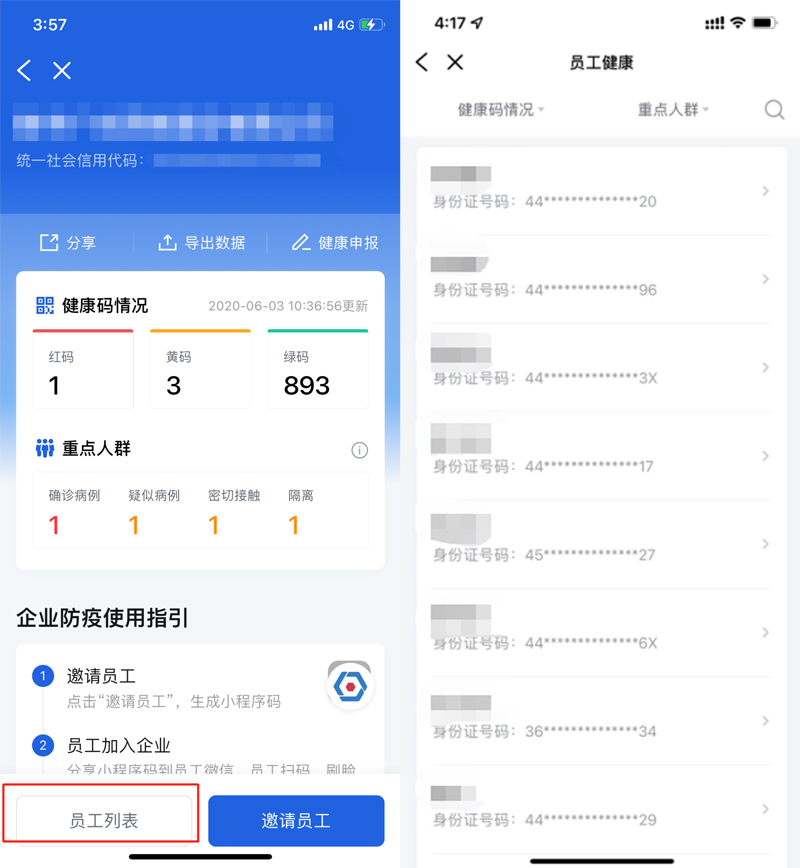The width and height of the screenshot is (800, 868).
Task: Open employee with ID ending 20
Action: click(600, 191)
